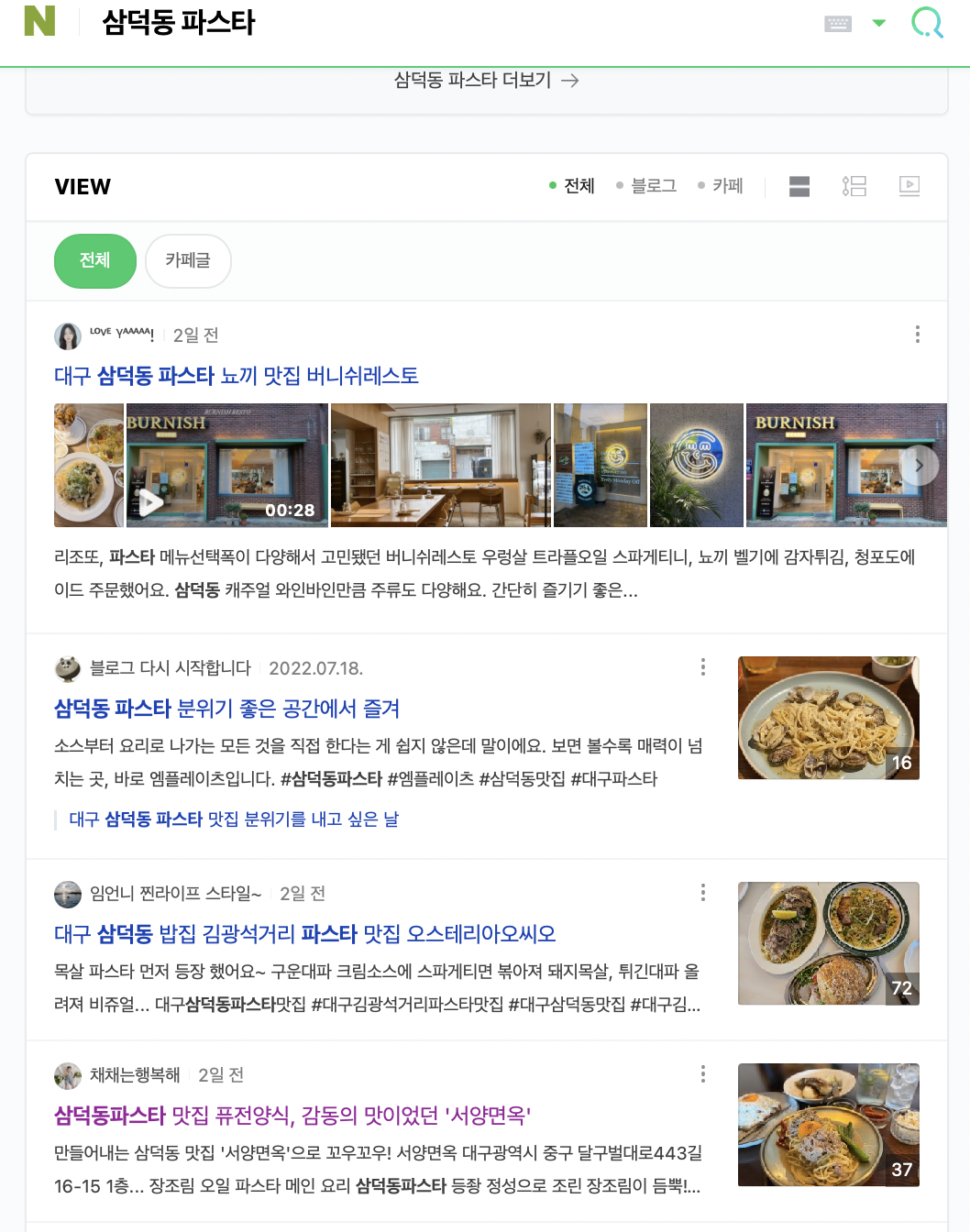Open 삼덕동 파스타 더보기 link
Viewport: 970px width, 1232px height.
pyautogui.click(x=486, y=81)
